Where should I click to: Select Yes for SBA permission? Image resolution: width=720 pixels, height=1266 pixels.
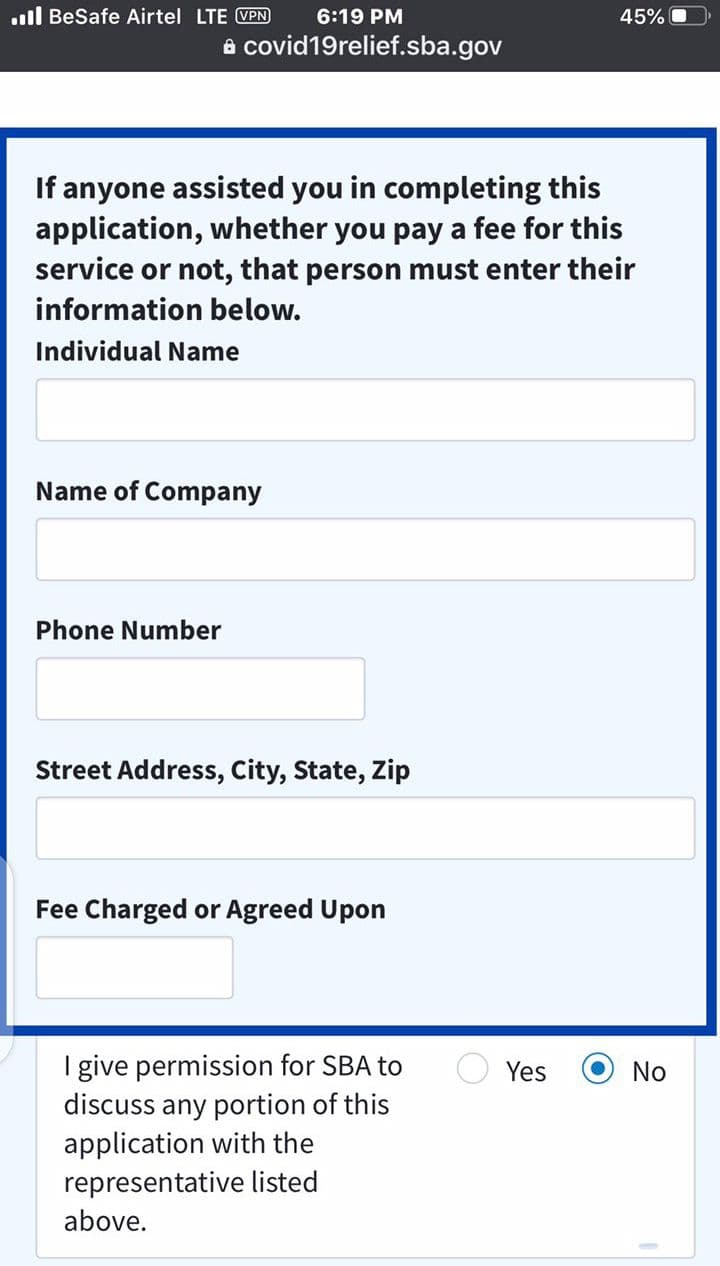(473, 1069)
